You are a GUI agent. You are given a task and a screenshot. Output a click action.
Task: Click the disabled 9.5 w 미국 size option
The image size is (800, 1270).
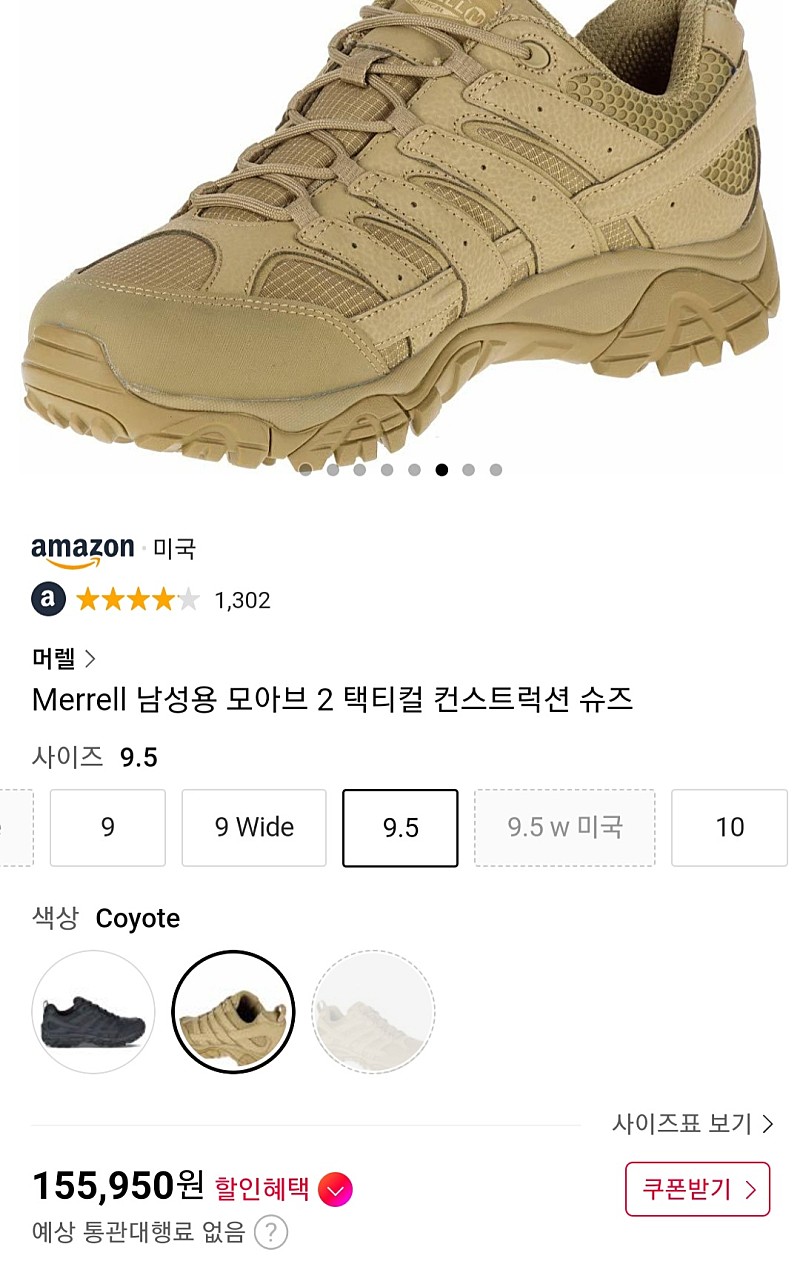[x=564, y=828]
